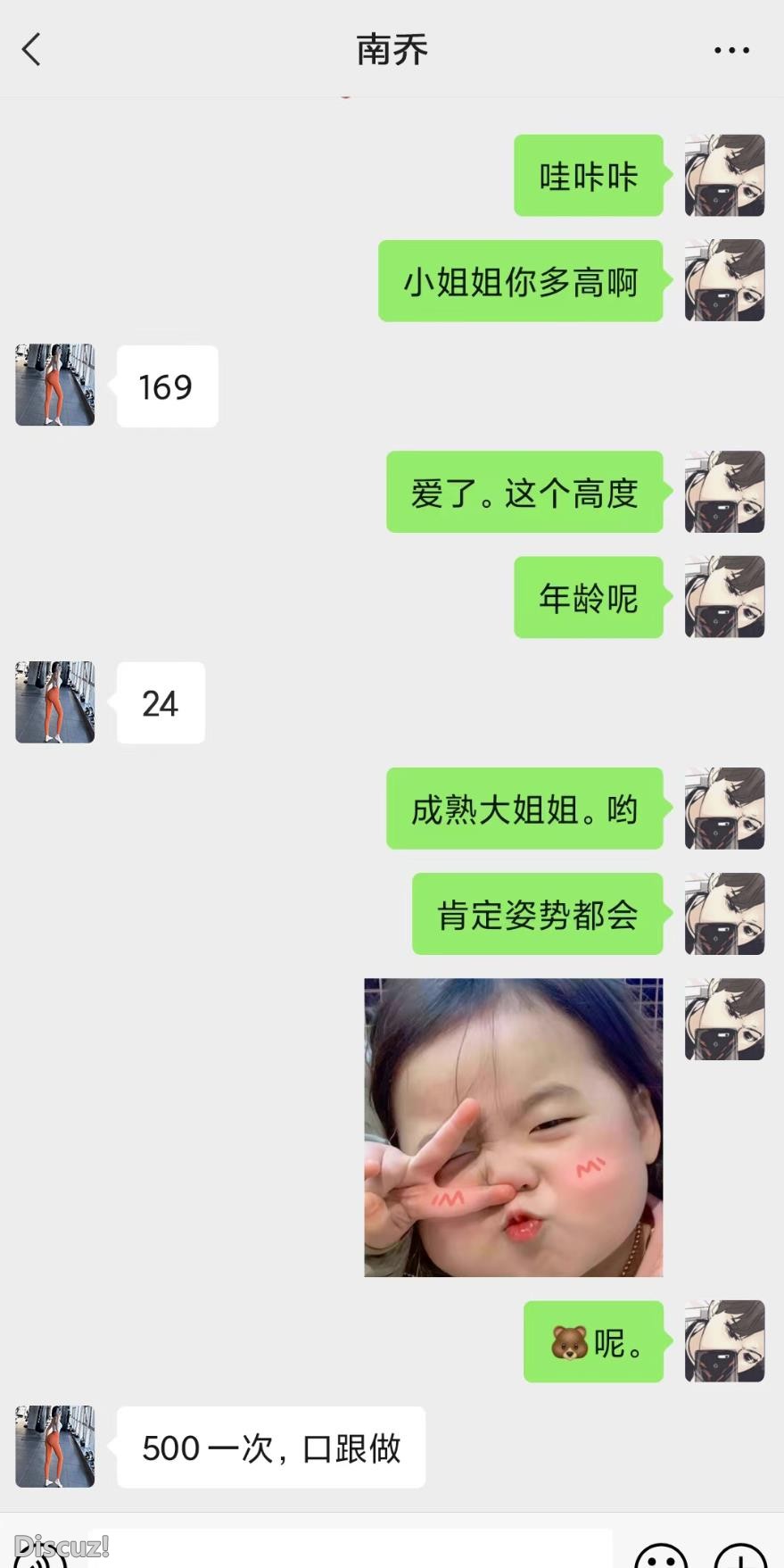
Task: View my avatar next to "哇咔咔"
Action: tap(724, 176)
